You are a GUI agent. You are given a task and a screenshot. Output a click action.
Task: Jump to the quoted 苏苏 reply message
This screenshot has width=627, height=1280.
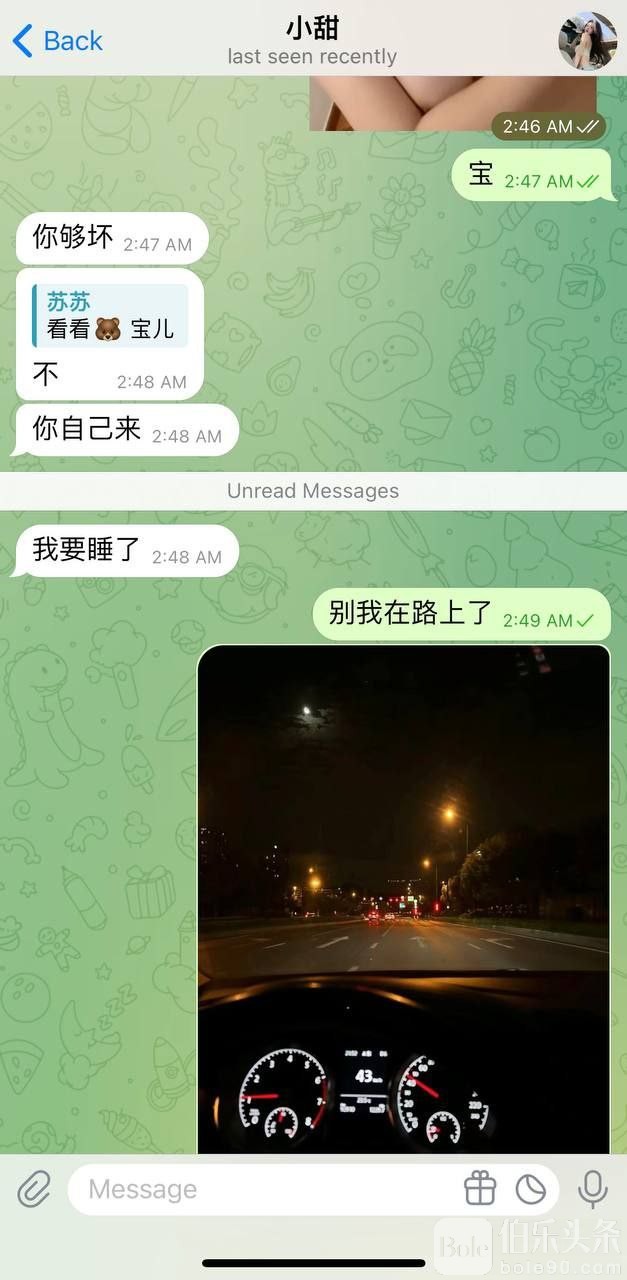click(110, 316)
